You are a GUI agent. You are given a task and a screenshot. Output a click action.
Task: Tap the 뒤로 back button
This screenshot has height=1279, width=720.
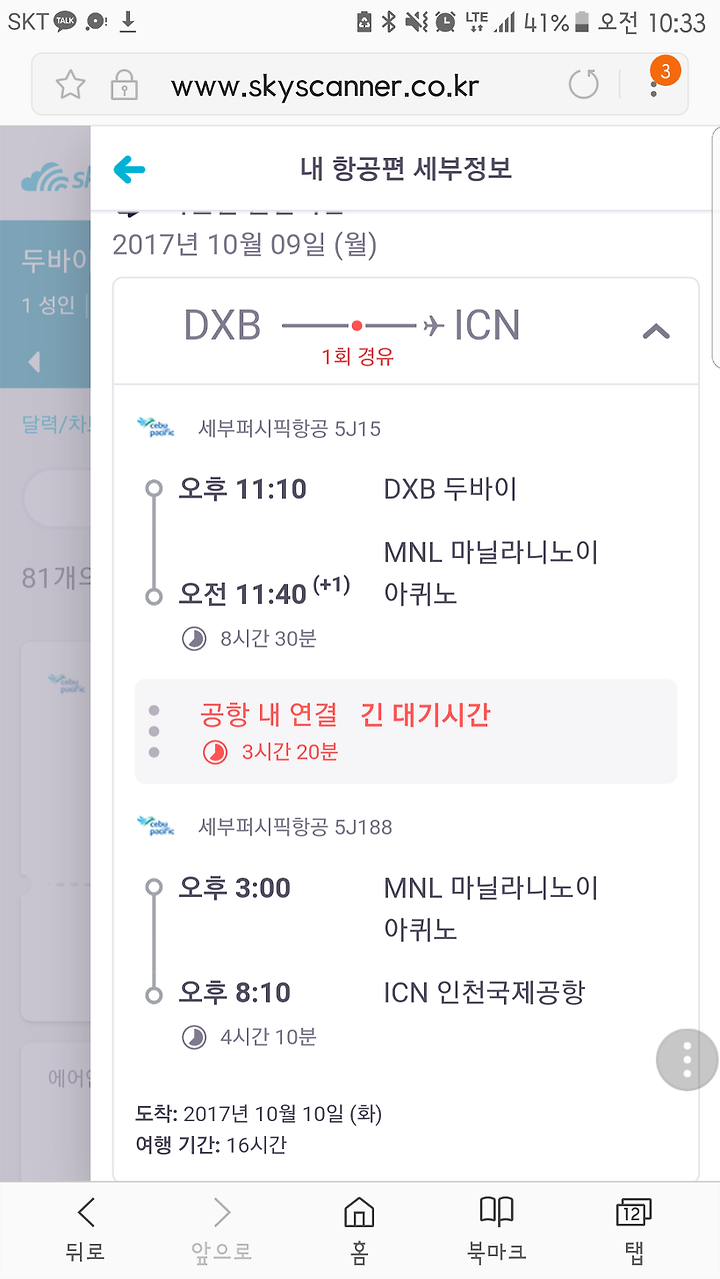point(87,1230)
